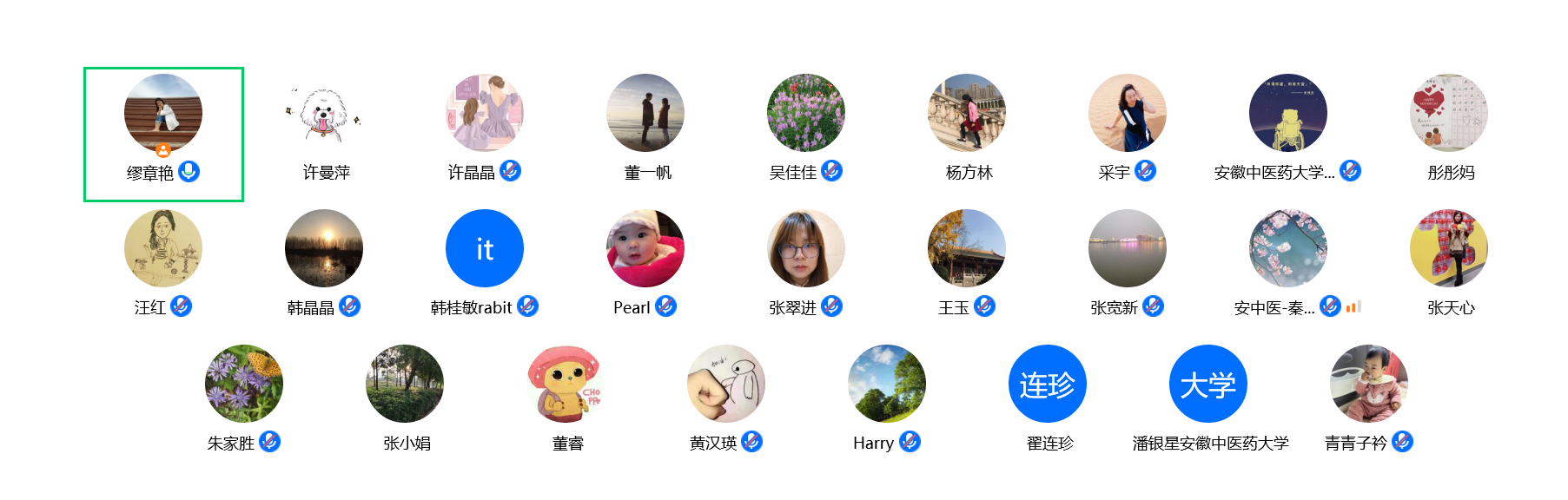Tap 张天心's participant tile

(1449, 249)
